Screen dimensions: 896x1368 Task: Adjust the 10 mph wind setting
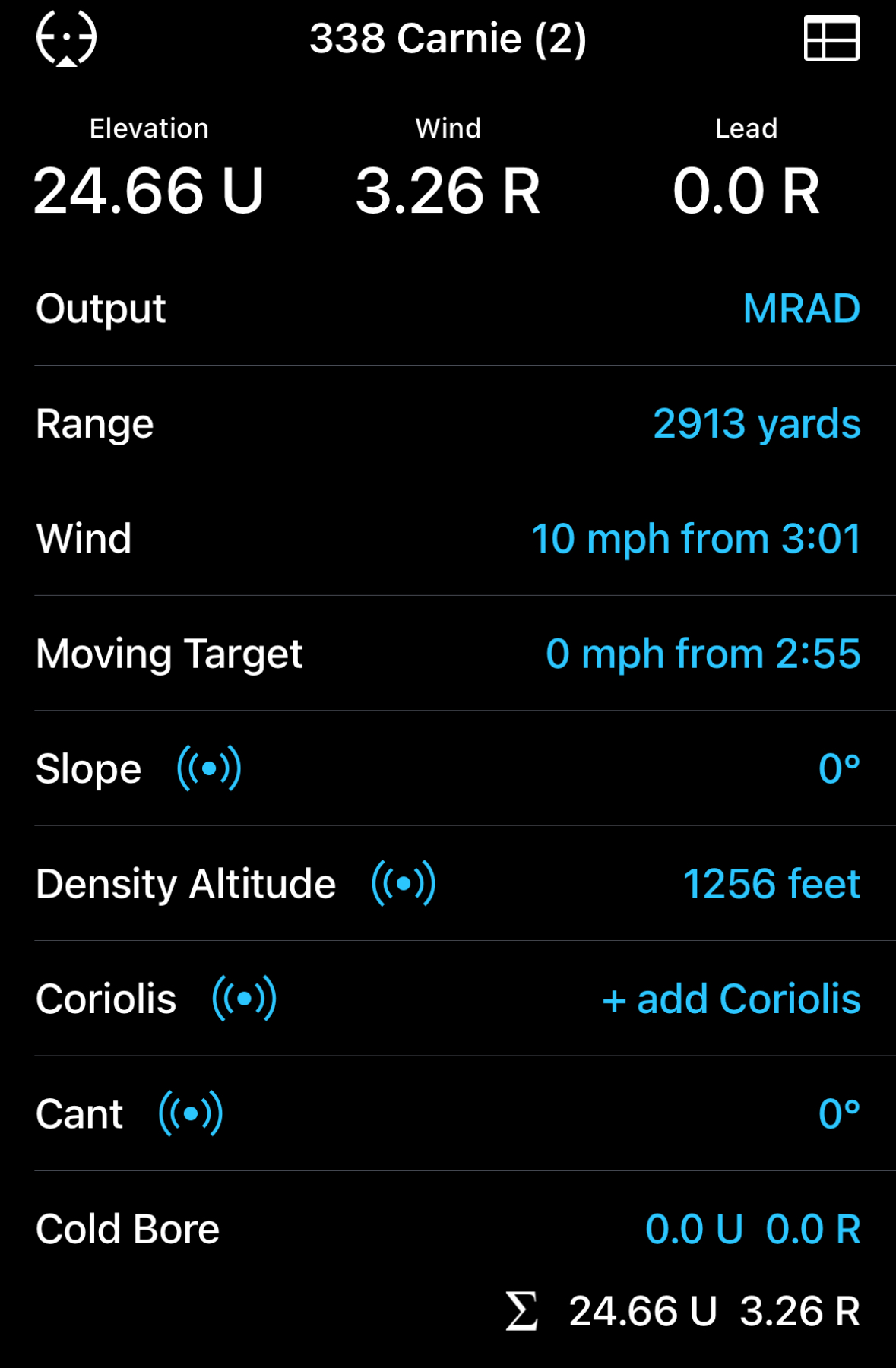pyautogui.click(x=695, y=540)
